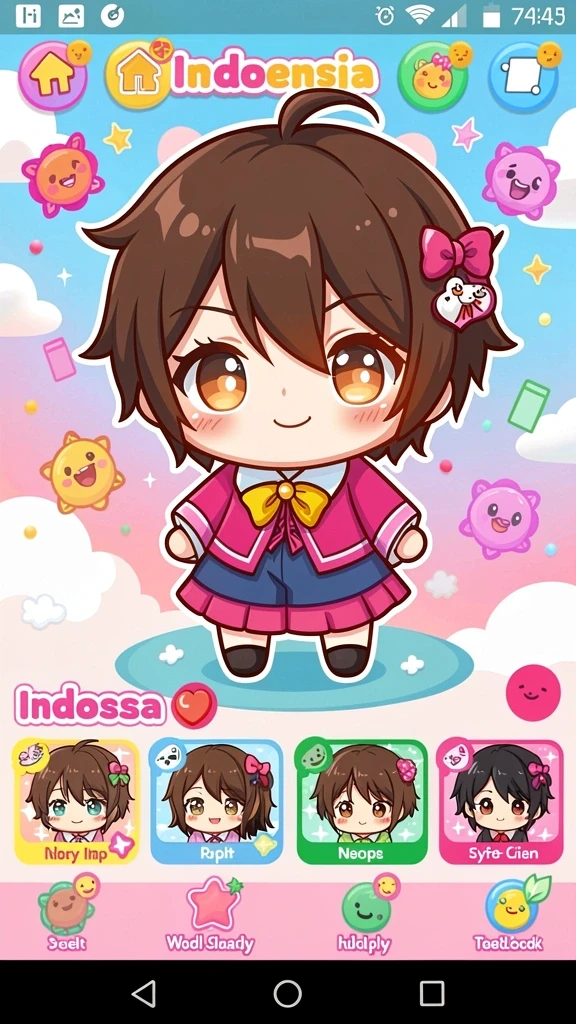Image resolution: width=576 pixels, height=1024 pixels.
Task: Switch to the Seelt tab
Action: pos(68,913)
